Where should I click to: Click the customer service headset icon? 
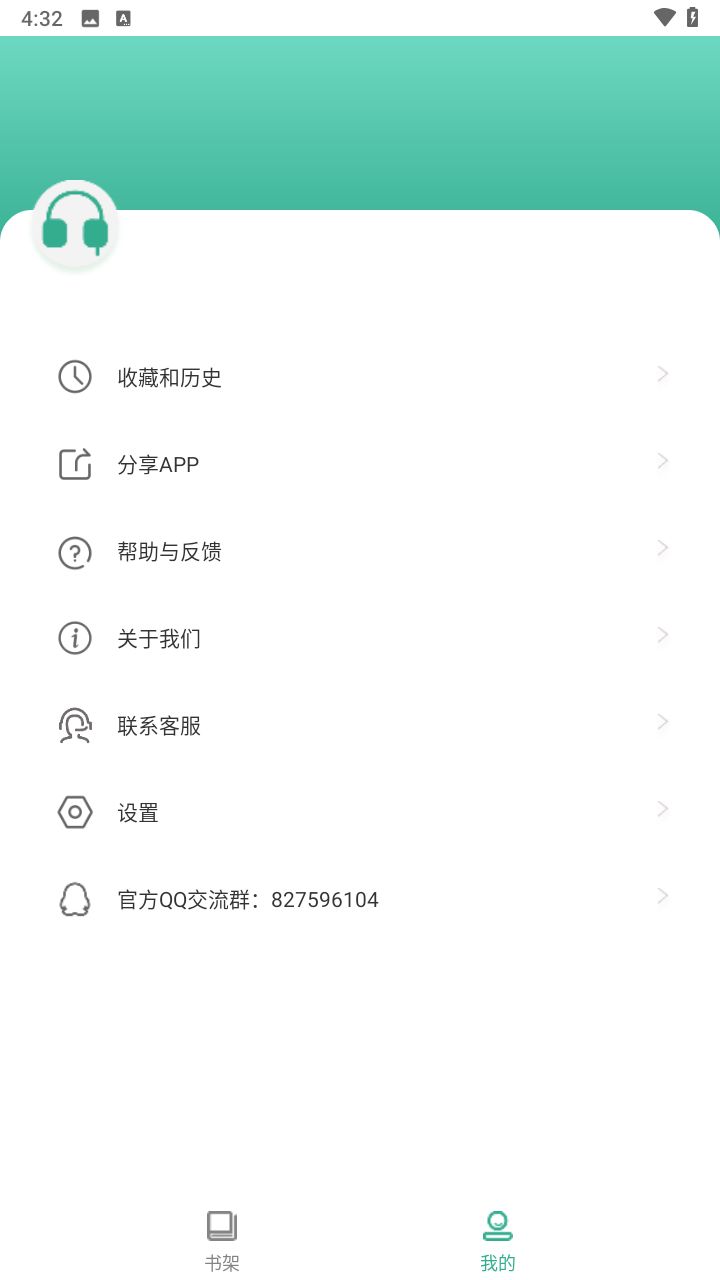click(74, 725)
